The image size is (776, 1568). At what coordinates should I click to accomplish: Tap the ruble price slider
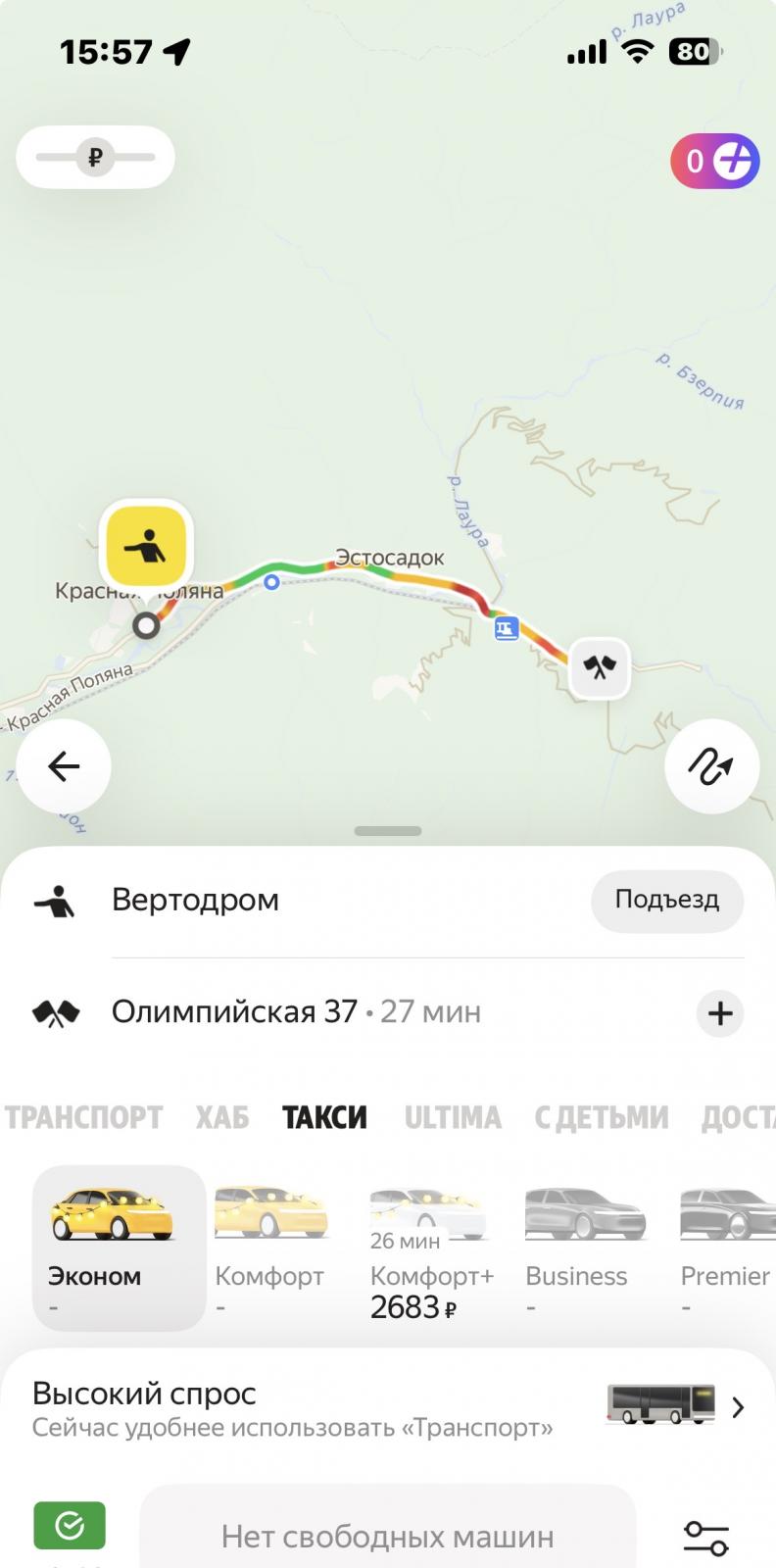tap(95, 157)
